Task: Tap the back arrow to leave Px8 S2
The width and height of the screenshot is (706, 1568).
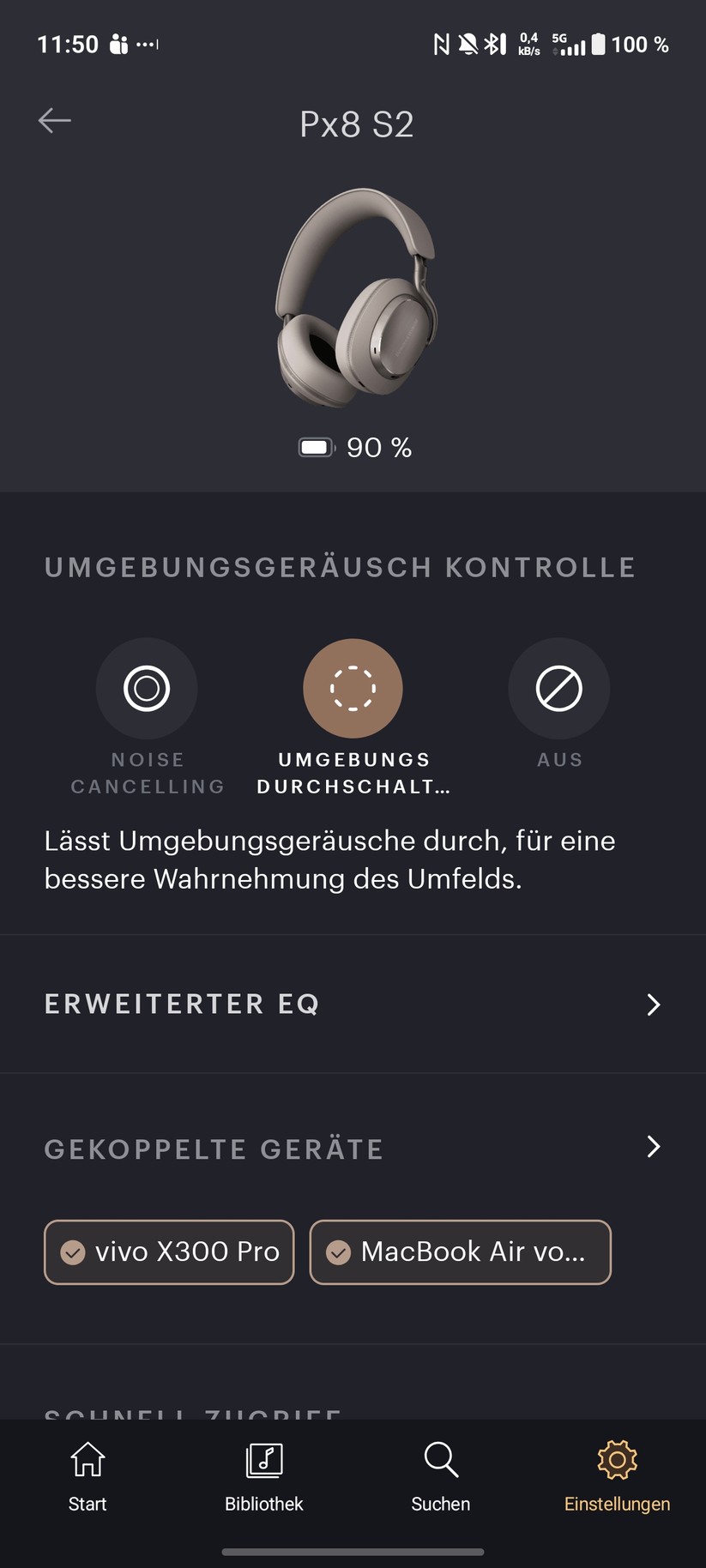Action: click(54, 120)
